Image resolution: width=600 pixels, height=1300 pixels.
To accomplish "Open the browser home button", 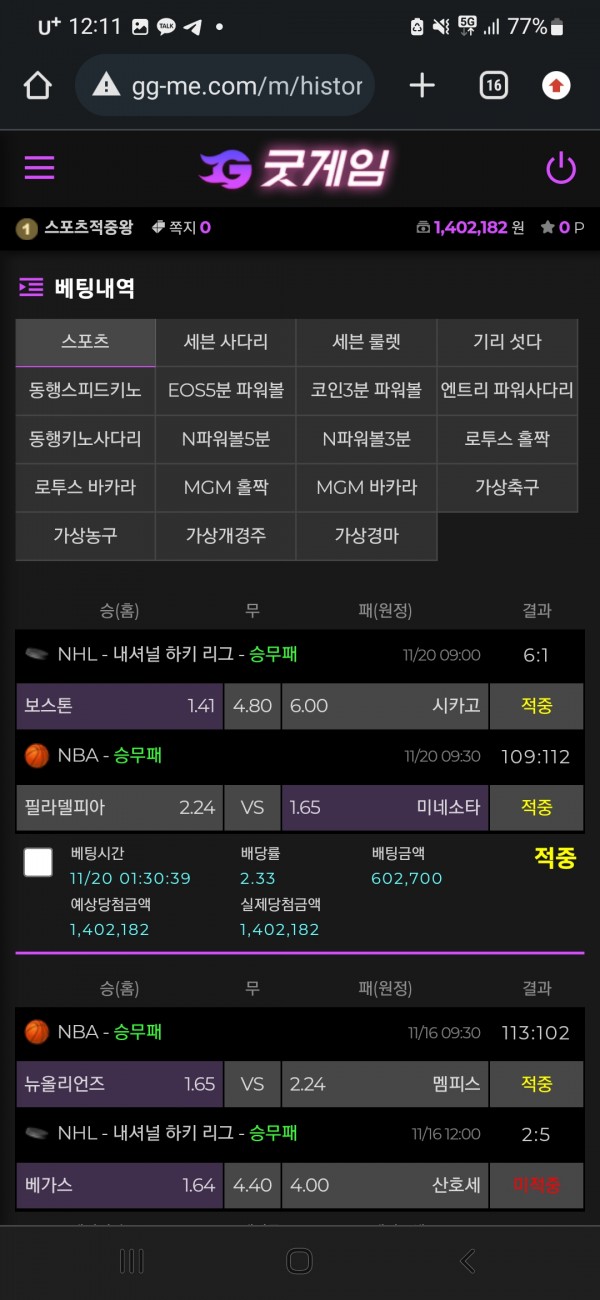I will 37,86.
